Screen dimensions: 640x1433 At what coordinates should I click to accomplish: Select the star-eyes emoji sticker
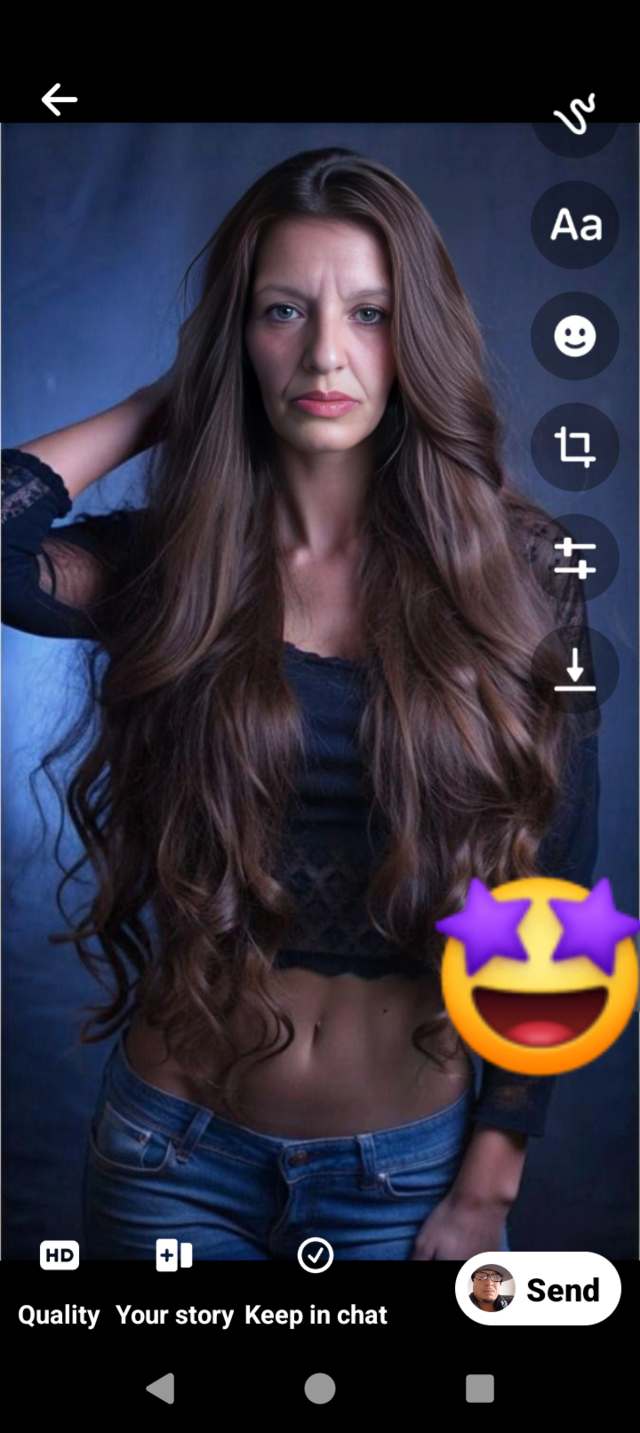[539, 975]
